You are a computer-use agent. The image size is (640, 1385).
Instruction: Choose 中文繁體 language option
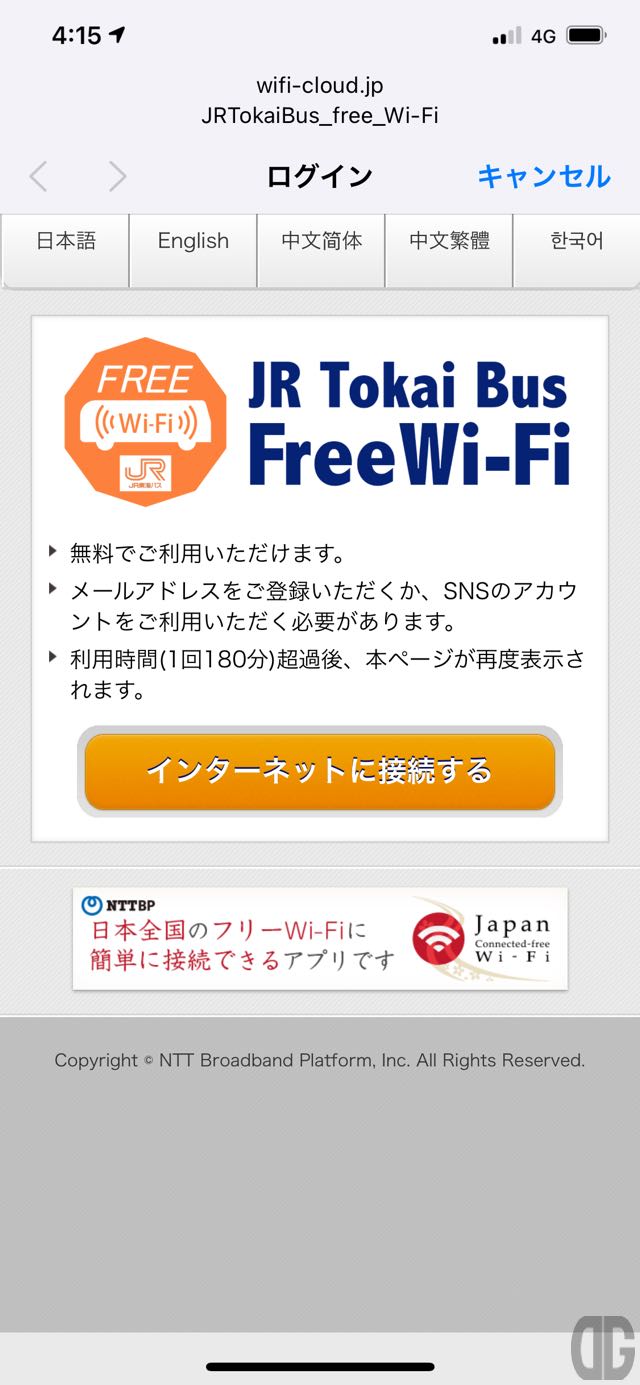click(x=449, y=241)
